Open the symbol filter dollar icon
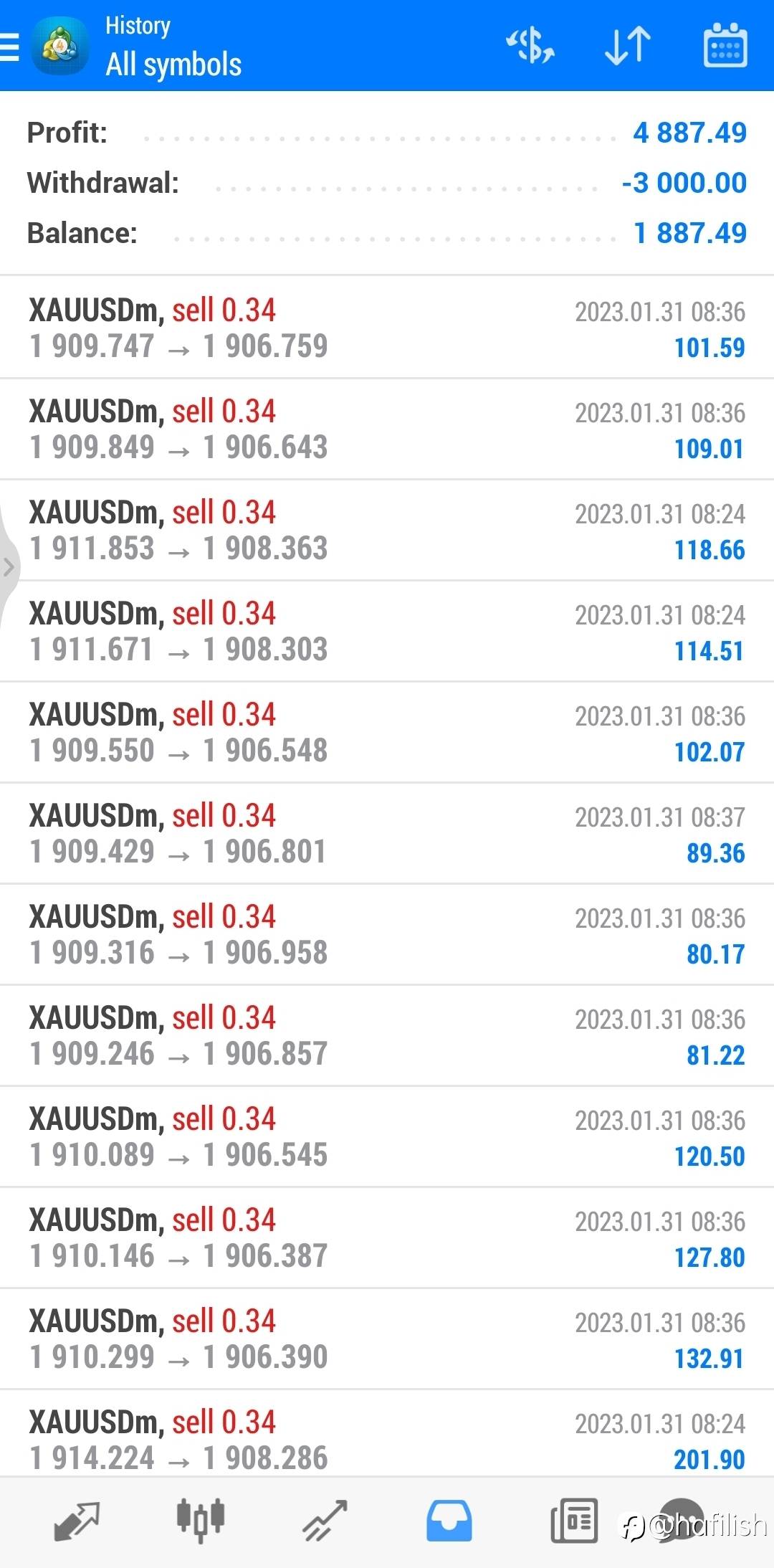The width and height of the screenshot is (774, 1568). (x=530, y=46)
